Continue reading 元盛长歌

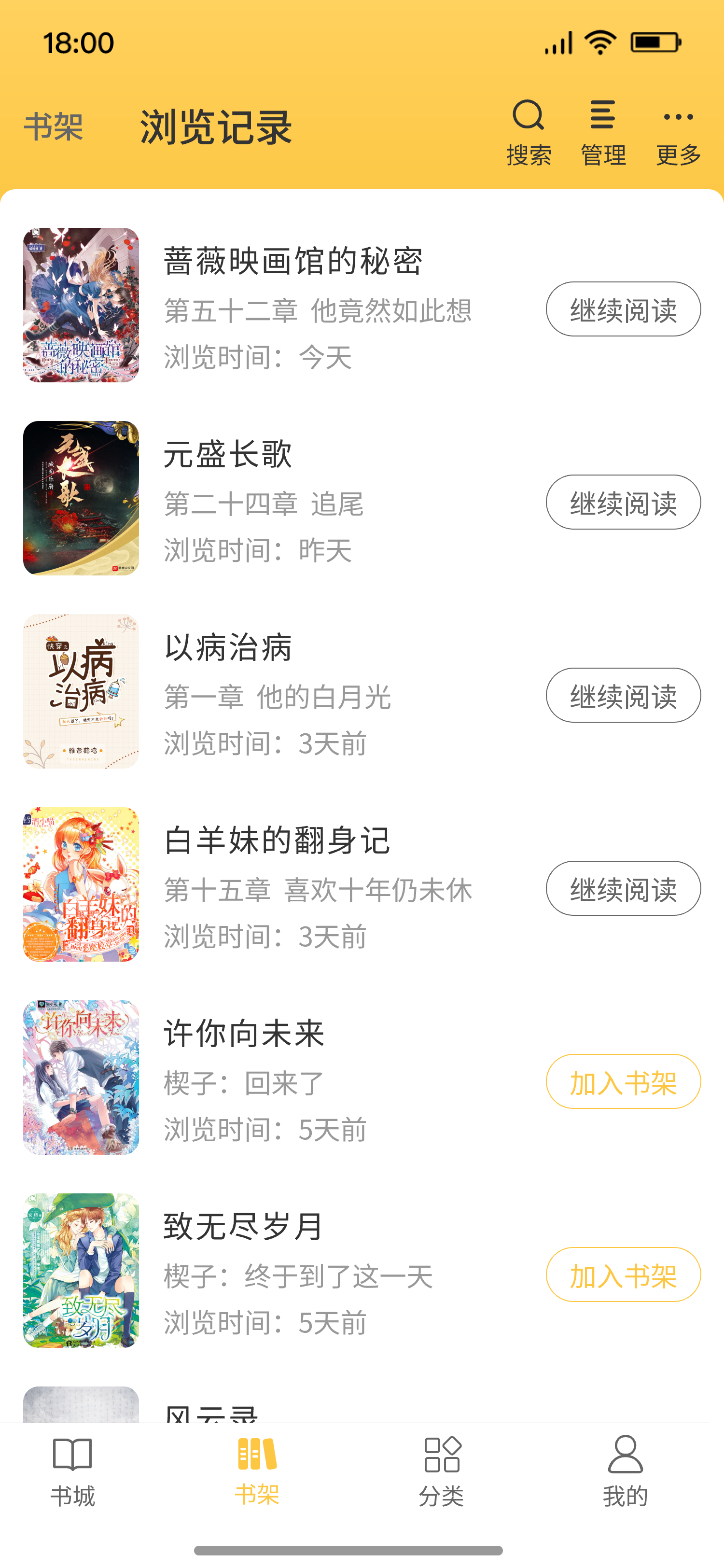(x=623, y=502)
